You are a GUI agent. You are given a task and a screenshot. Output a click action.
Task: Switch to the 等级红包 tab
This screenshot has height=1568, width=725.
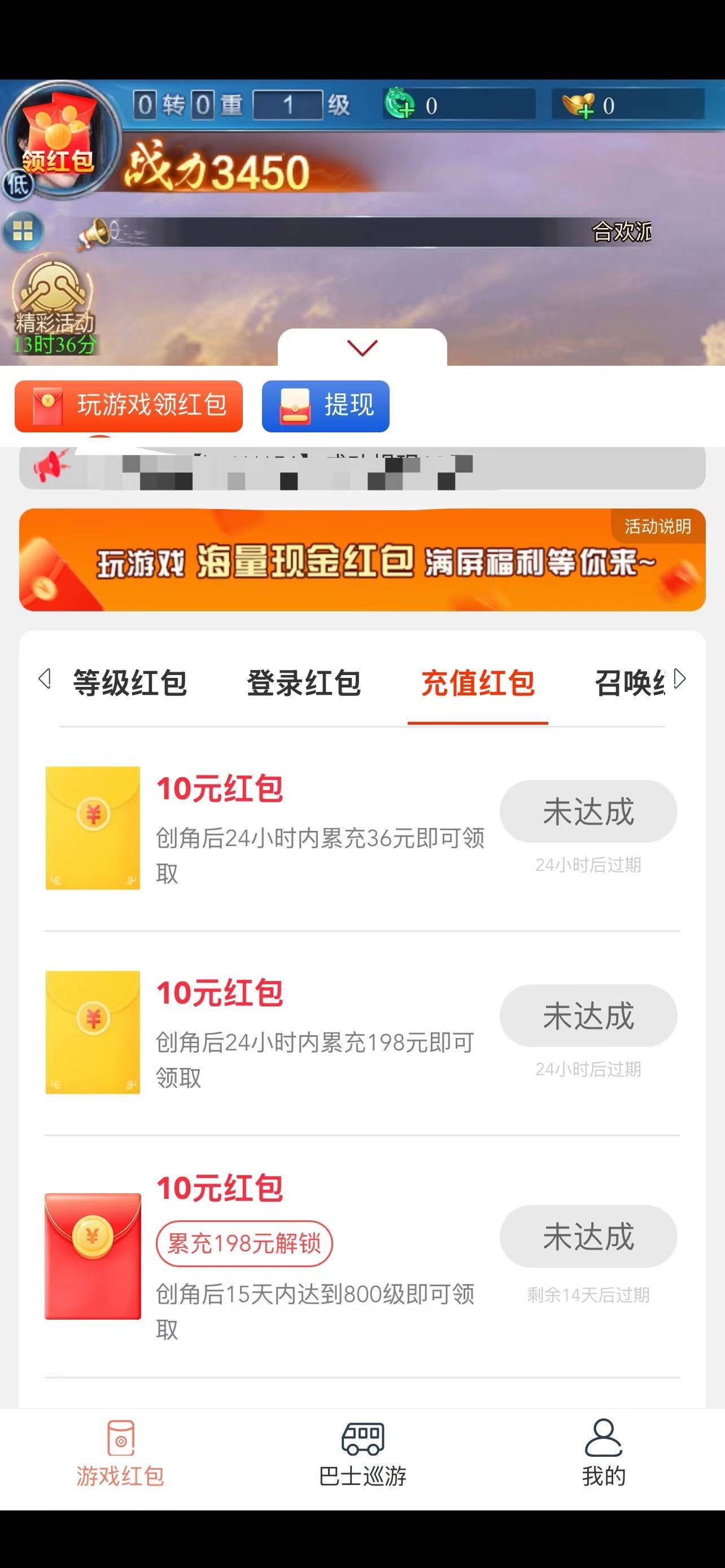pyautogui.click(x=130, y=683)
